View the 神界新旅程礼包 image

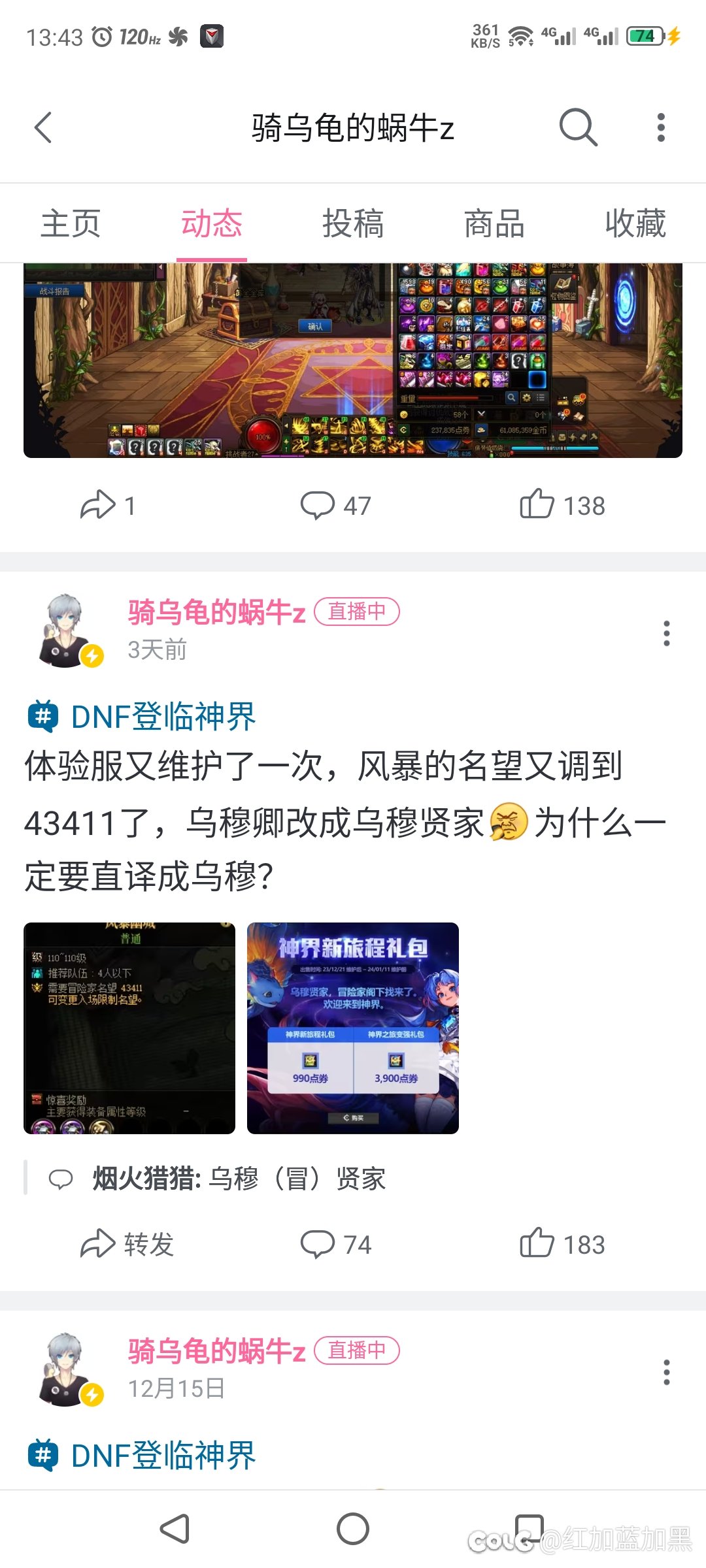[353, 1028]
